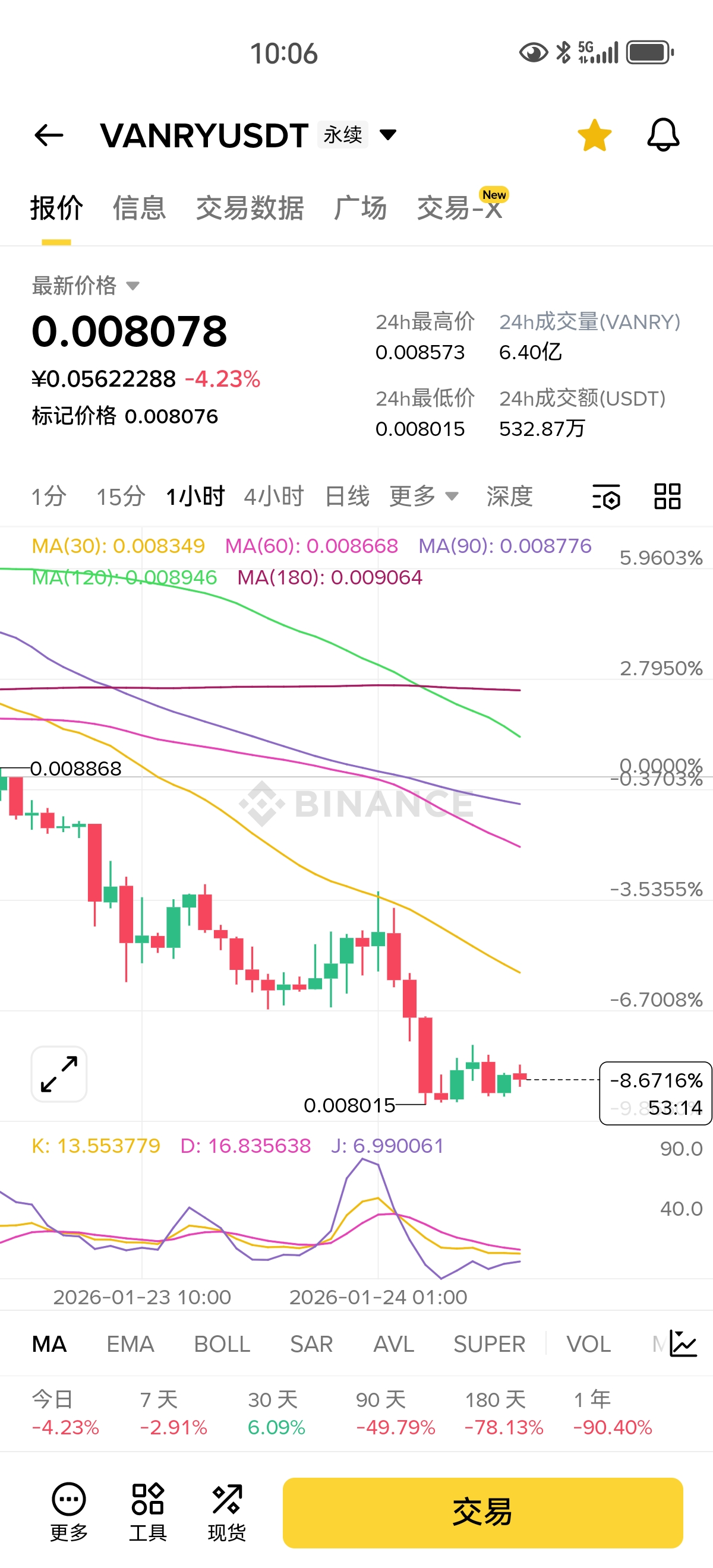Select the 4小时 chart interval
The image size is (713, 1568).
pos(273,497)
